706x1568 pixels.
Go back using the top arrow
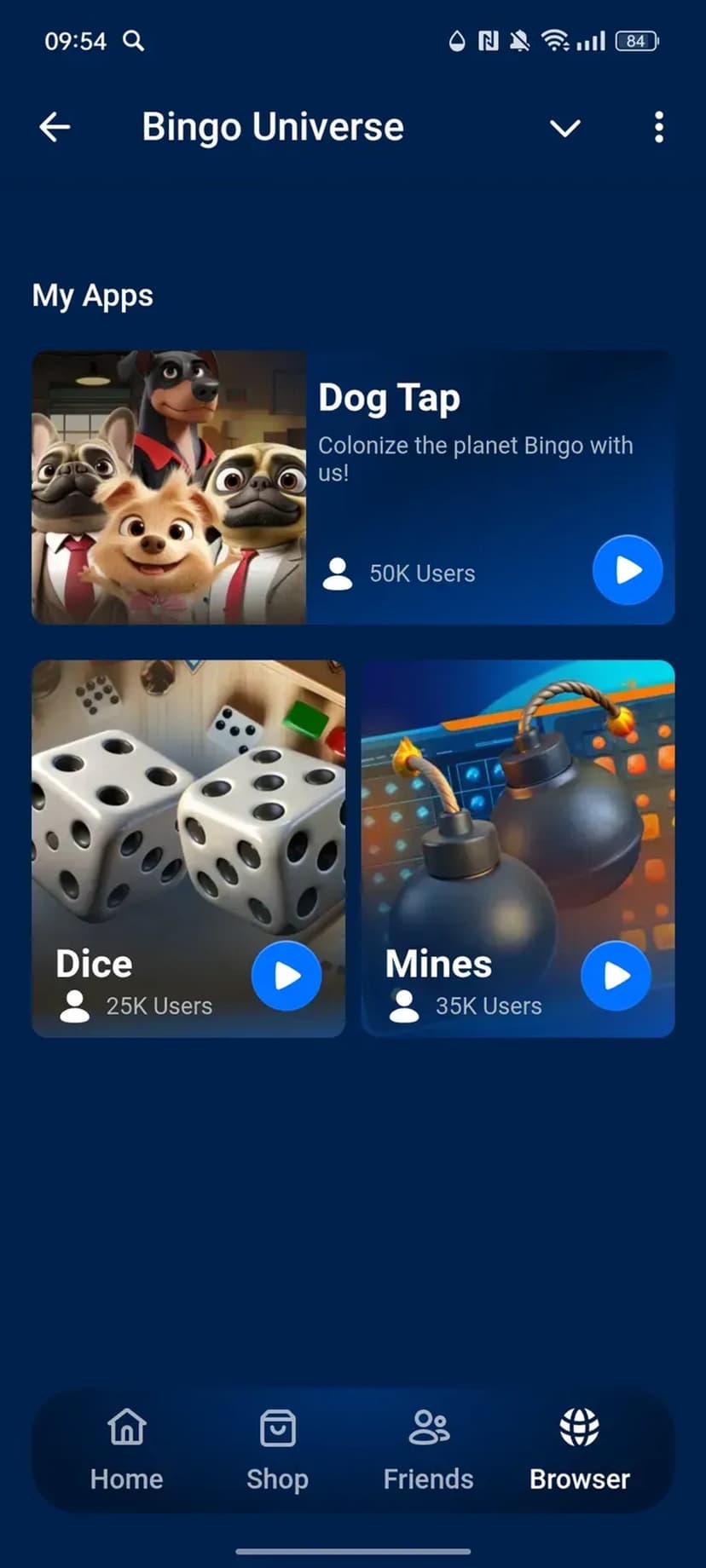pos(55,128)
